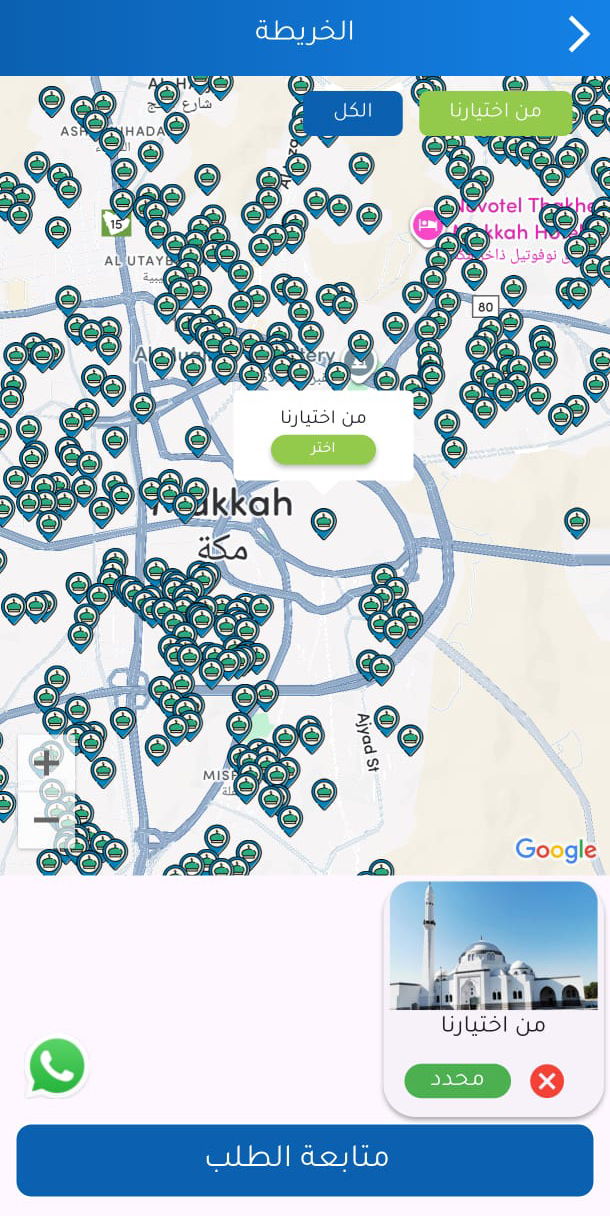Image resolution: width=610 pixels, height=1216 pixels.
Task: Select the الكل filter
Action: pos(353,112)
